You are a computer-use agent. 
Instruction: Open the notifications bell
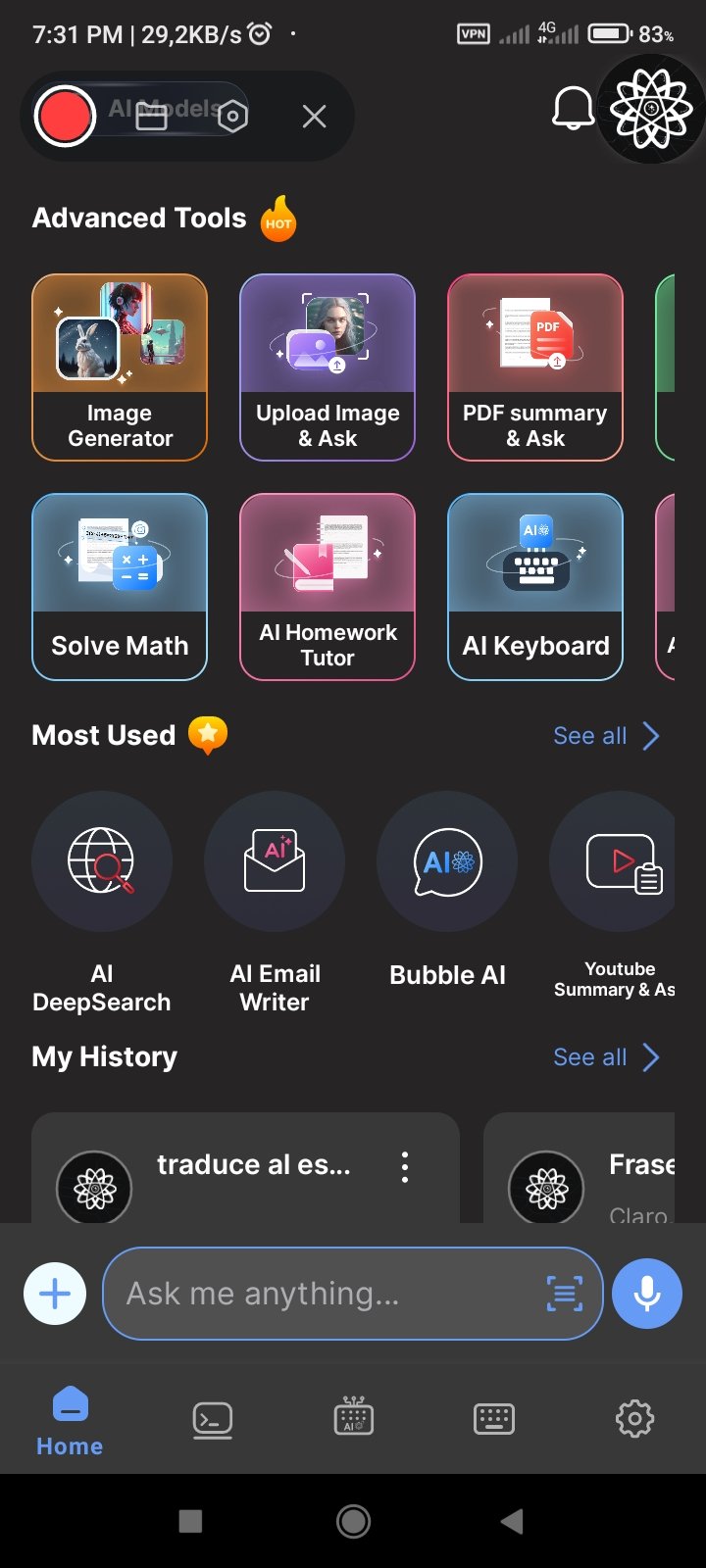573,108
